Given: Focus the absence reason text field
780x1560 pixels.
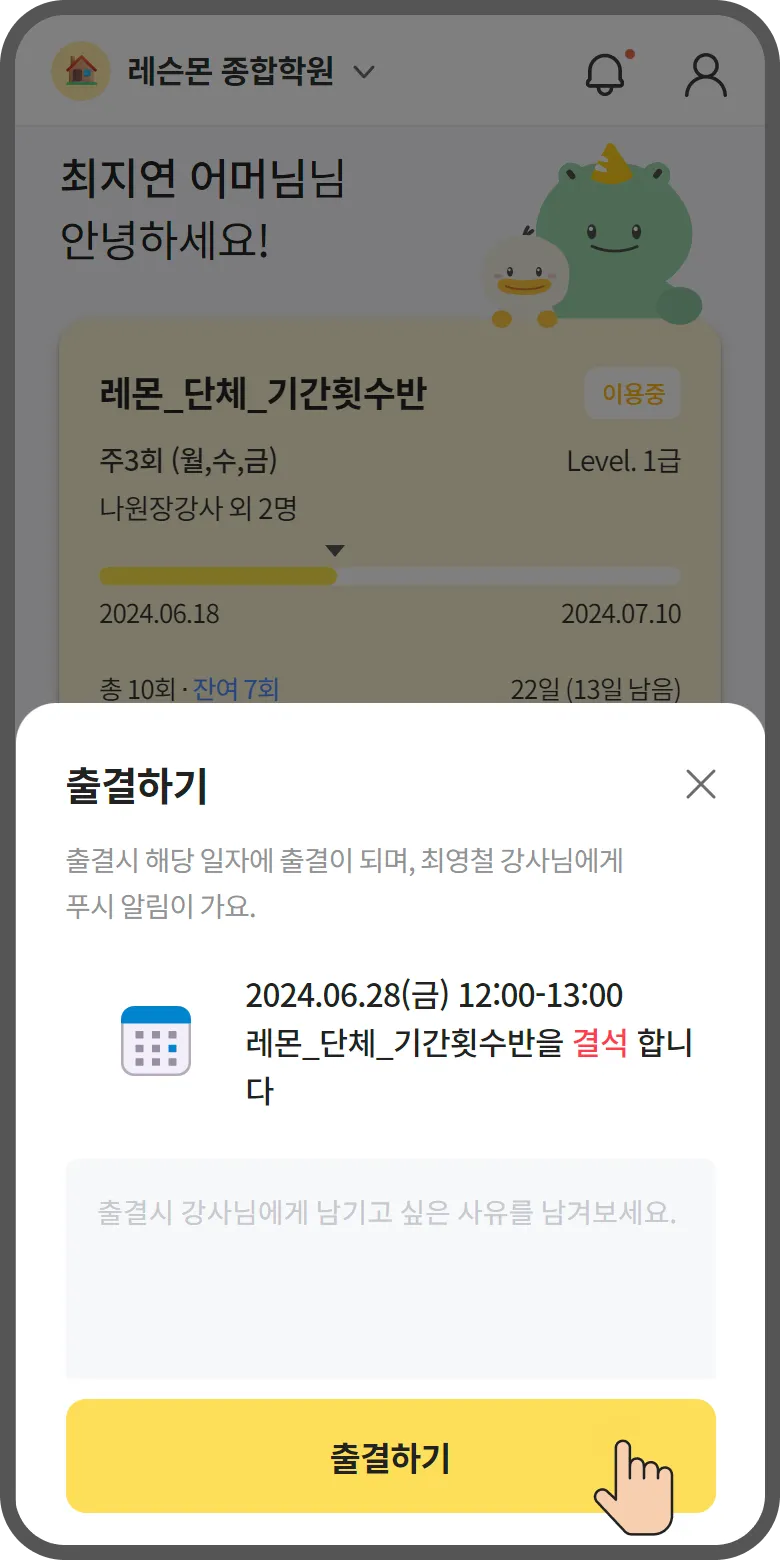Looking at the screenshot, I should (390, 1268).
